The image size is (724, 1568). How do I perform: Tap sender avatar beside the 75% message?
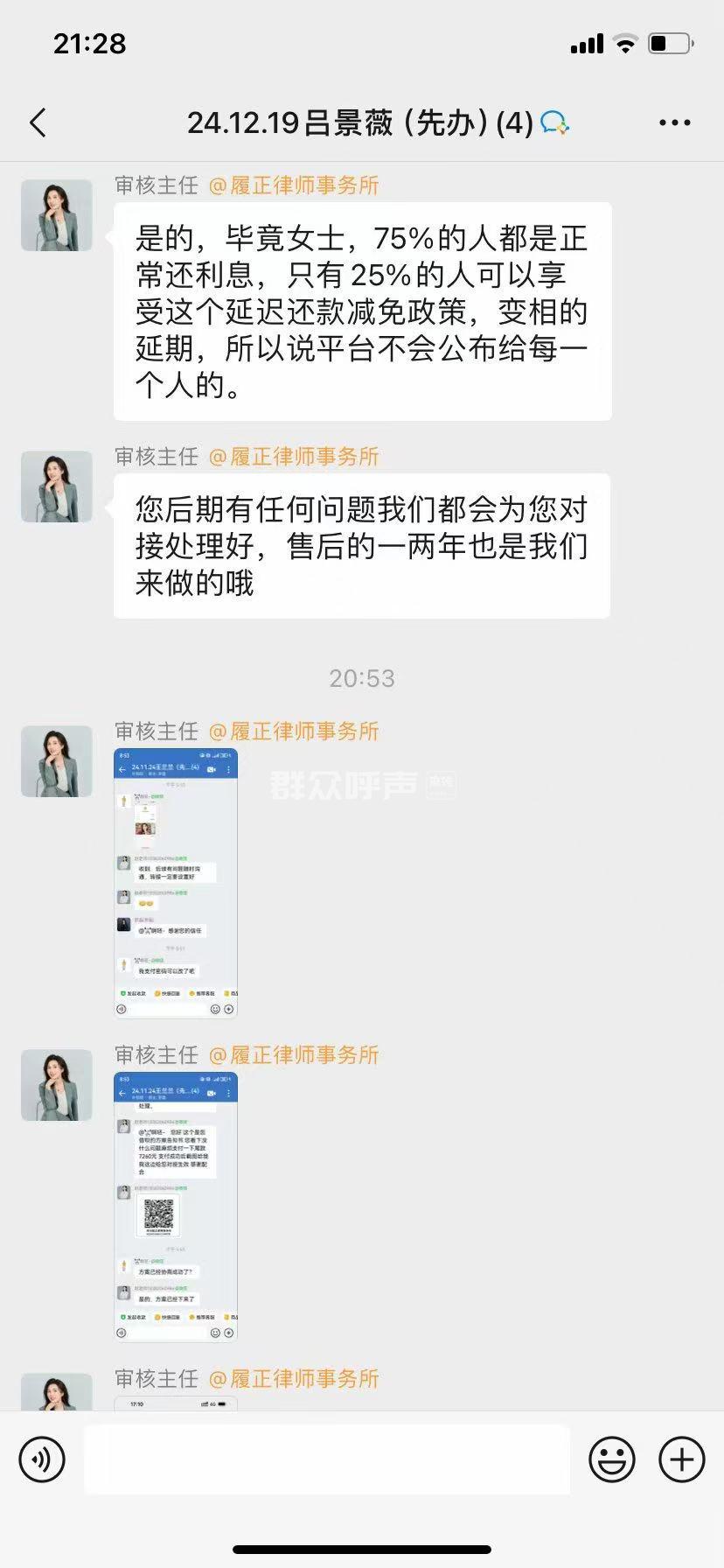pyautogui.click(x=57, y=215)
